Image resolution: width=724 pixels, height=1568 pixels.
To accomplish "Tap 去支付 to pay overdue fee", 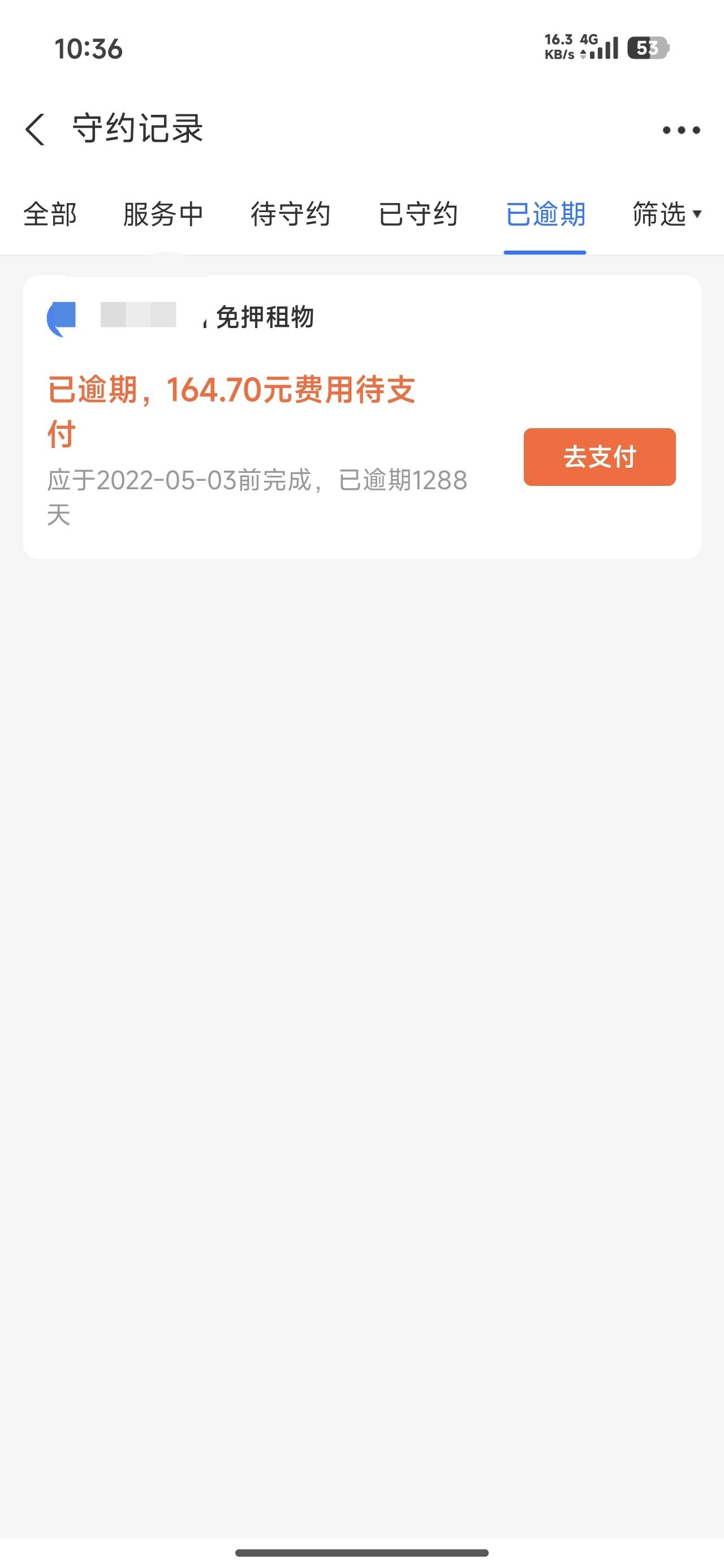I will pos(599,456).
